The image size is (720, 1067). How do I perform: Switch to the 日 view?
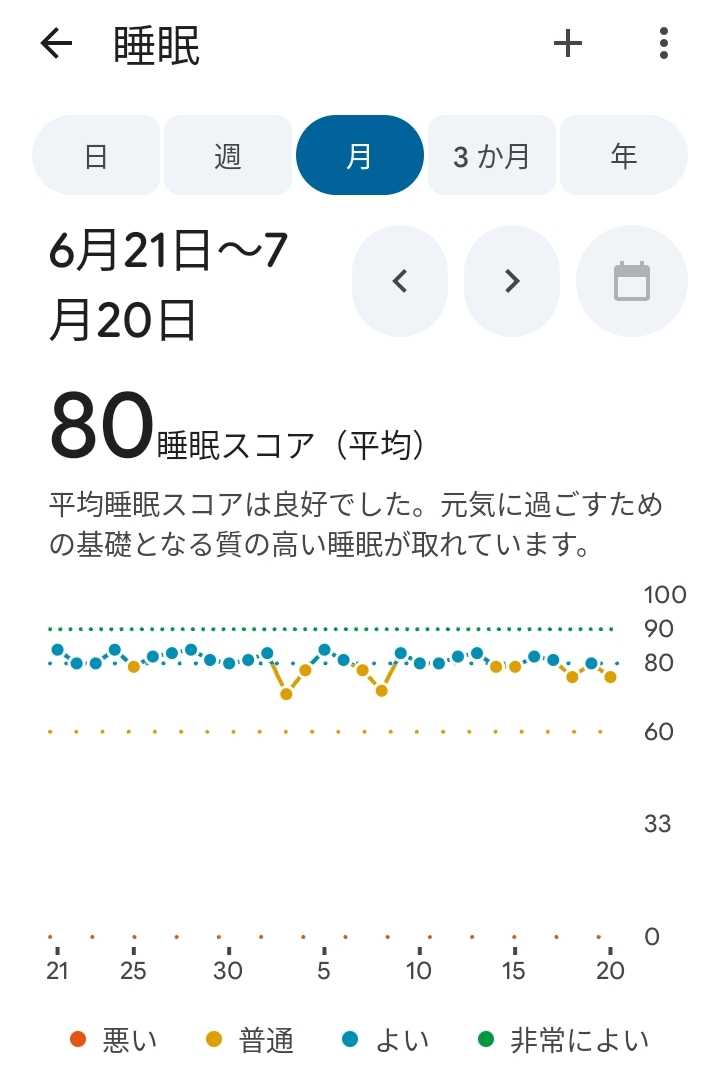(x=96, y=155)
